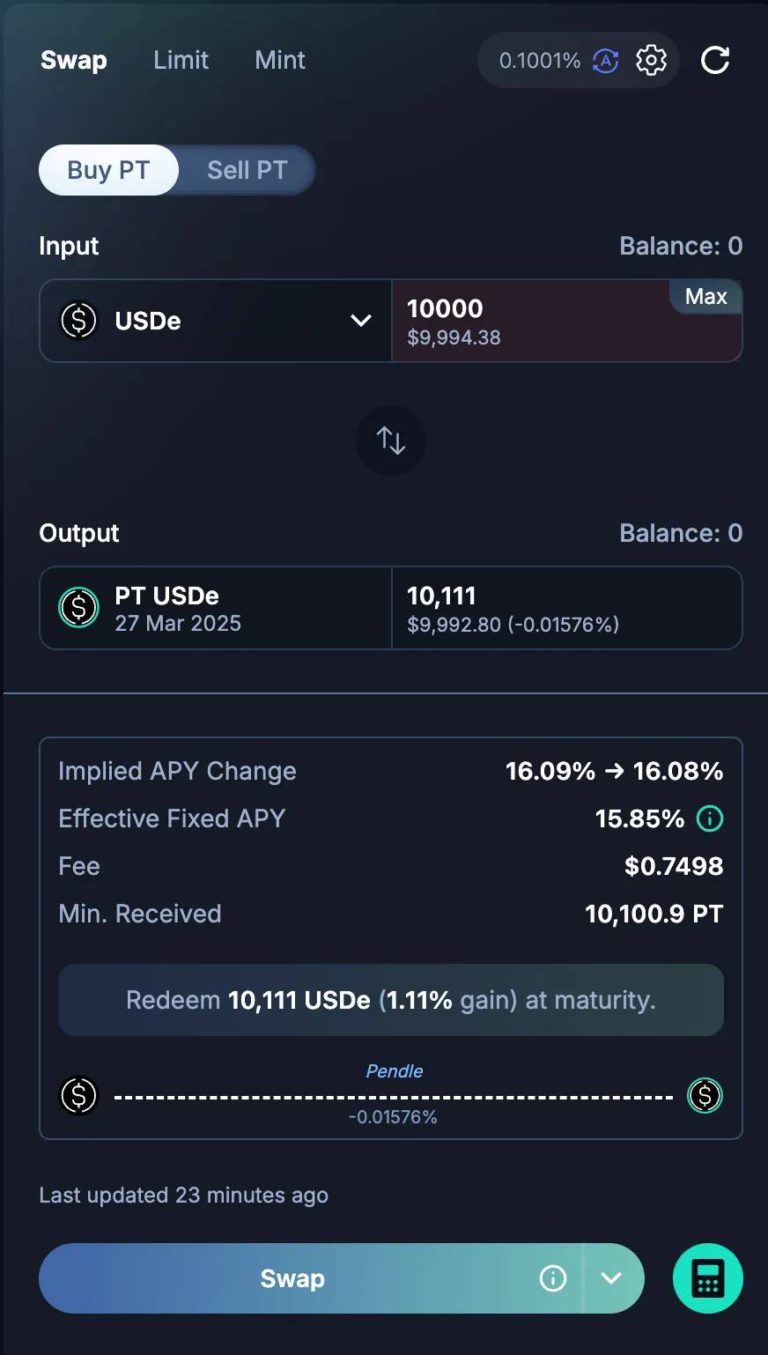Viewport: 768px width, 1355px height.
Task: Reverse input and output tokens
Action: [x=390, y=441]
